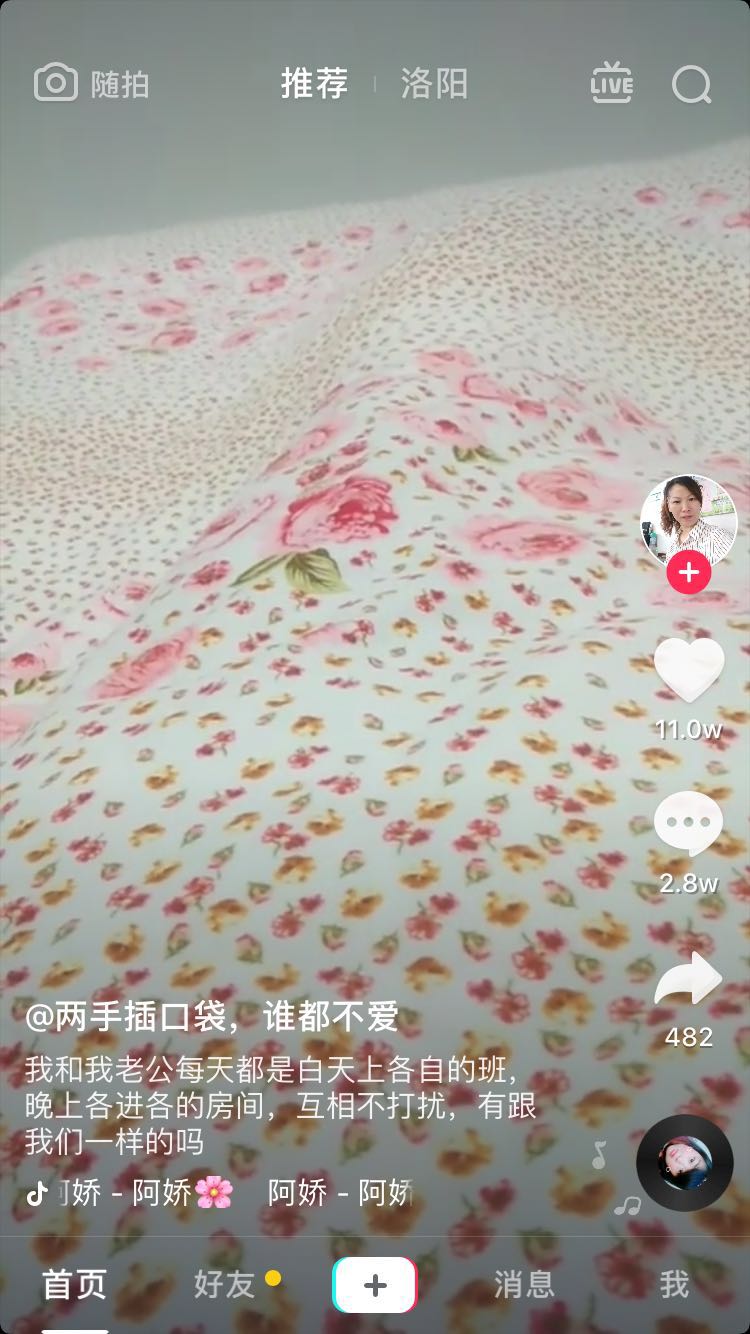Image resolution: width=750 pixels, height=1334 pixels.
Task: Open the LIVE streams icon
Action: (611, 84)
